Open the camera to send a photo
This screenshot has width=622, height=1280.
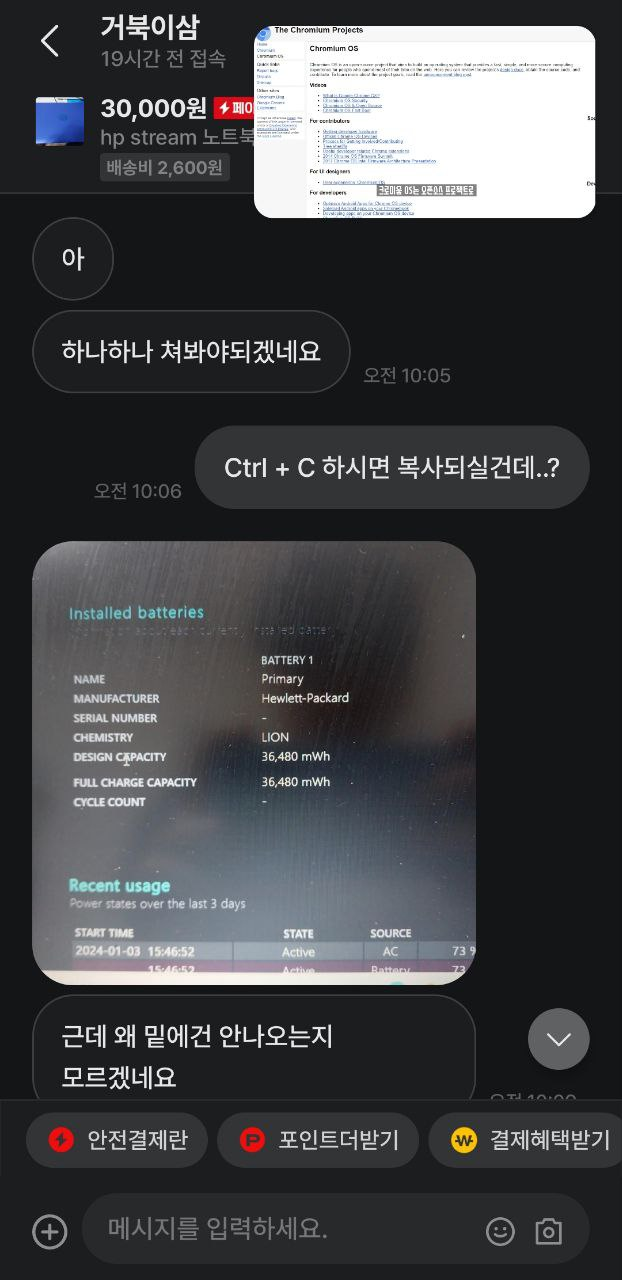coord(548,1231)
